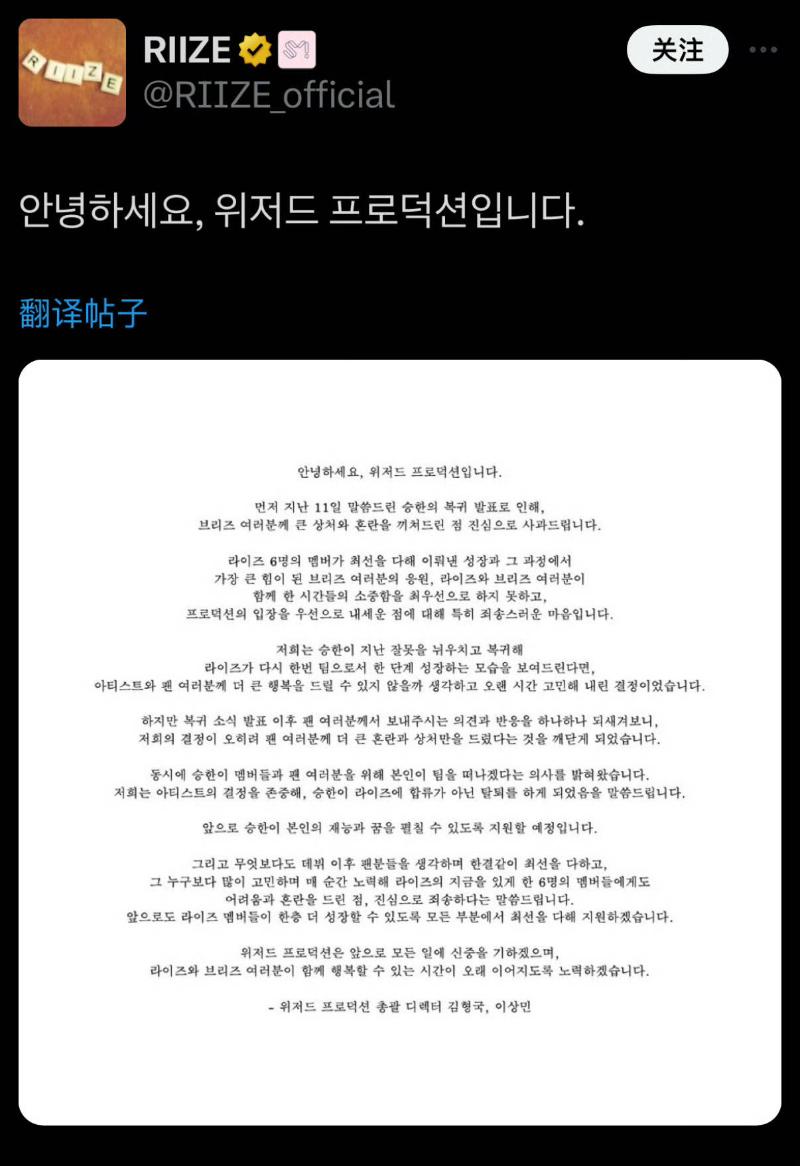Tap the 关注 follow button
This screenshot has width=800, height=1166.
click(x=677, y=50)
